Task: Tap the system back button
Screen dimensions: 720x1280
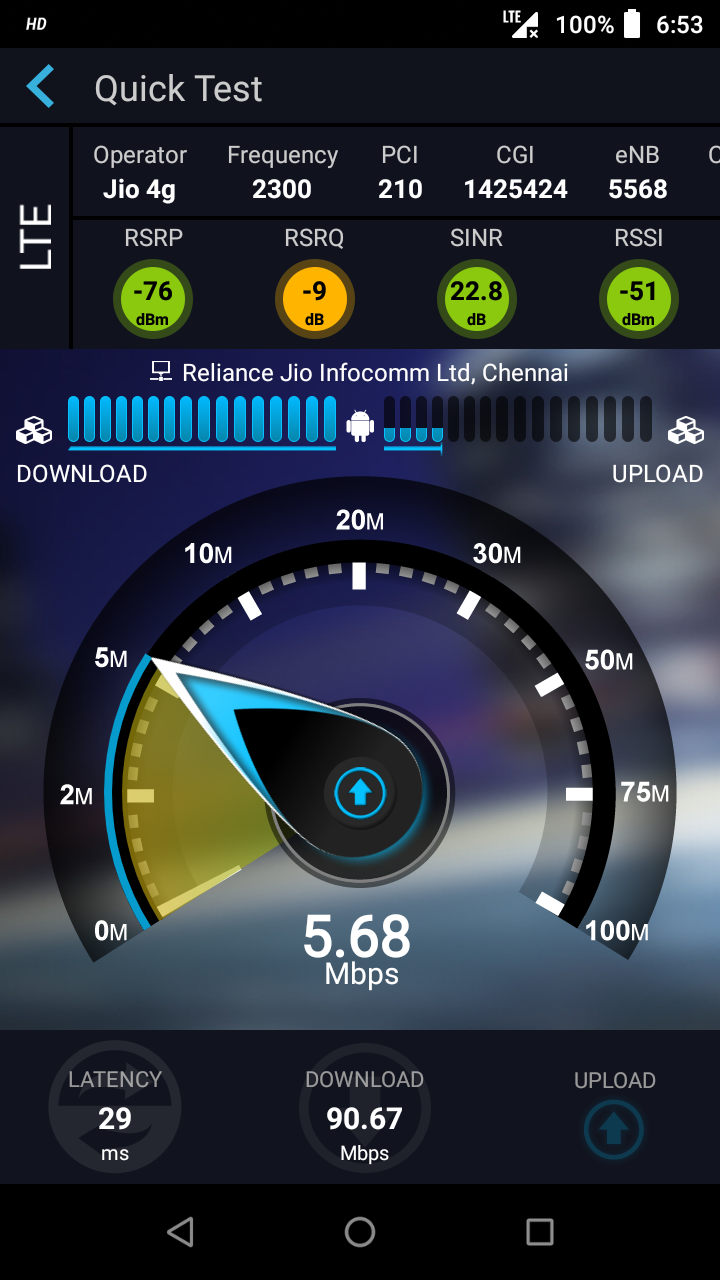Action: pyautogui.click(x=180, y=1232)
